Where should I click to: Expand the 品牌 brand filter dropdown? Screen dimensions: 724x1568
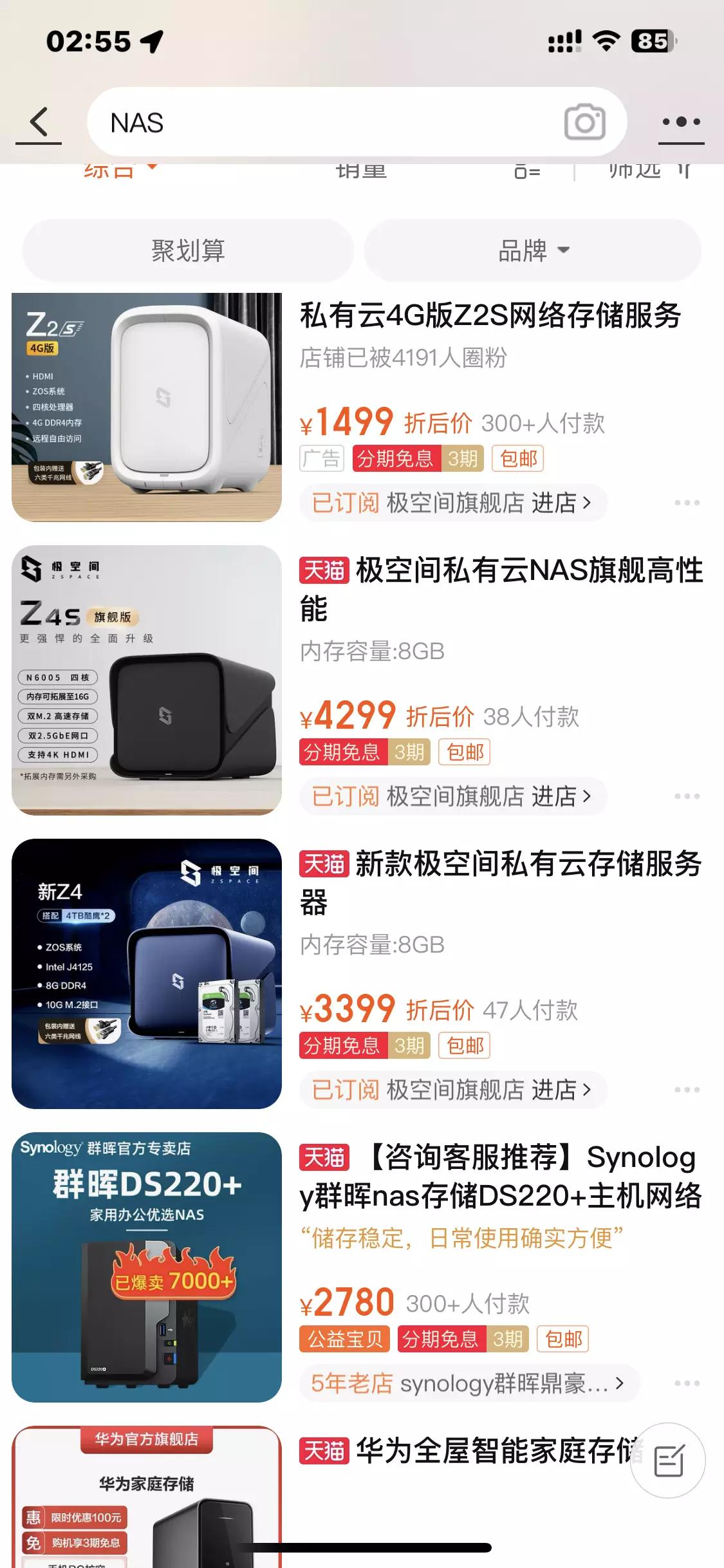coord(535,251)
